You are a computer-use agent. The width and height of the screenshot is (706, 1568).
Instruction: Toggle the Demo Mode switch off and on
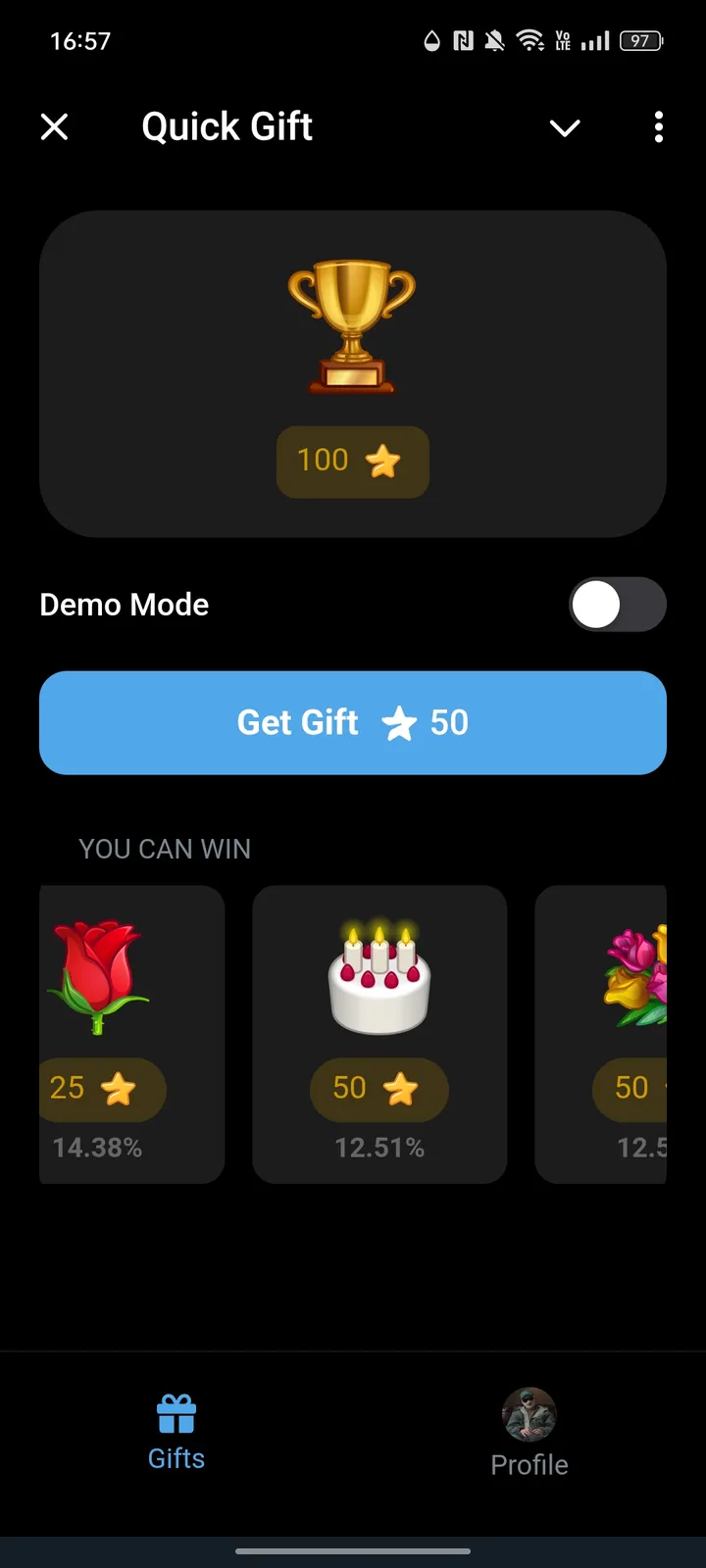pos(617,605)
